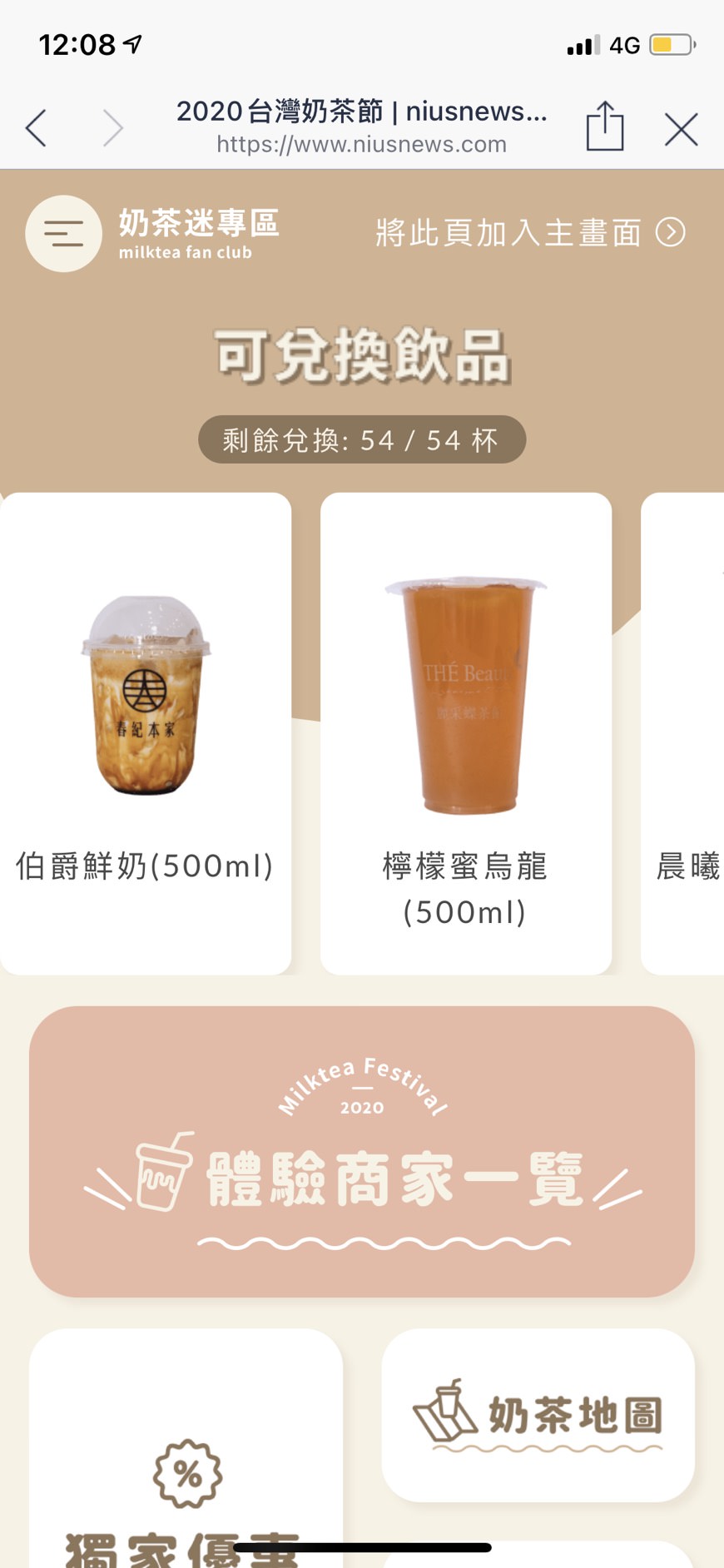Open the 奶茶地圖 card
Viewport: 724px width, 1568px height.
pos(538,1415)
